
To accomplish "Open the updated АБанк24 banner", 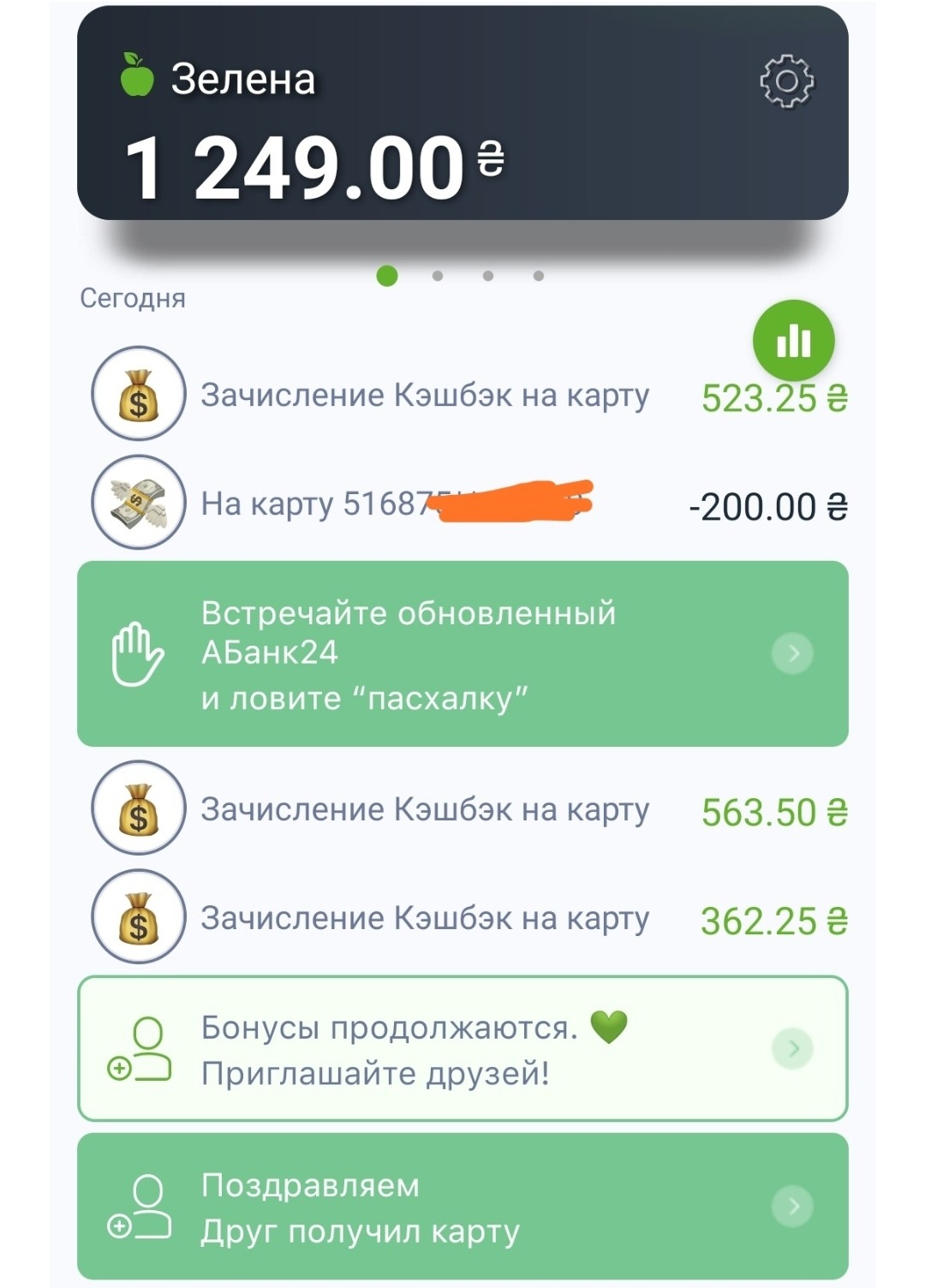I will [x=462, y=654].
